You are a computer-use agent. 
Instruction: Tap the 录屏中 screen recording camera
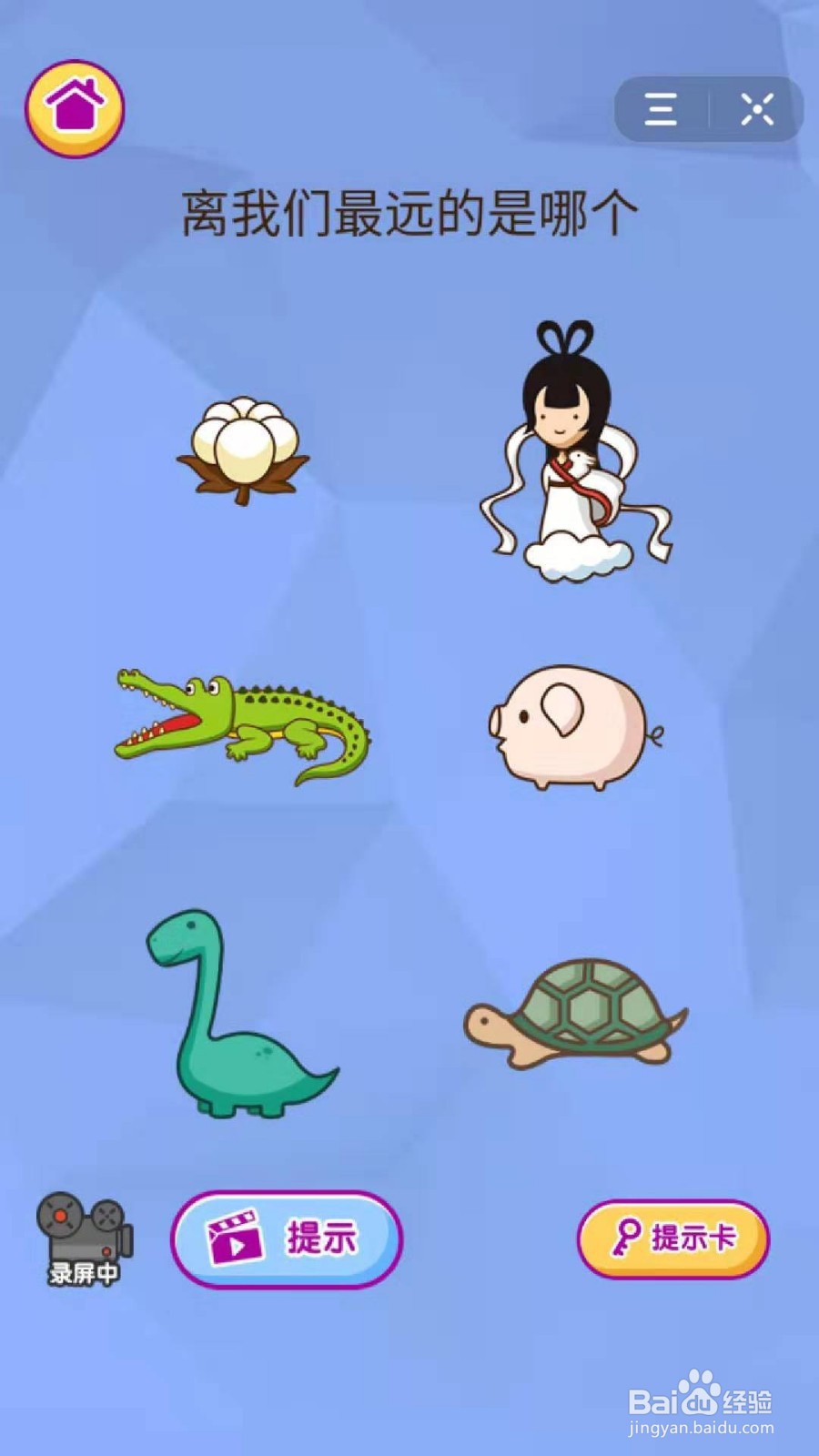[x=84, y=1238]
